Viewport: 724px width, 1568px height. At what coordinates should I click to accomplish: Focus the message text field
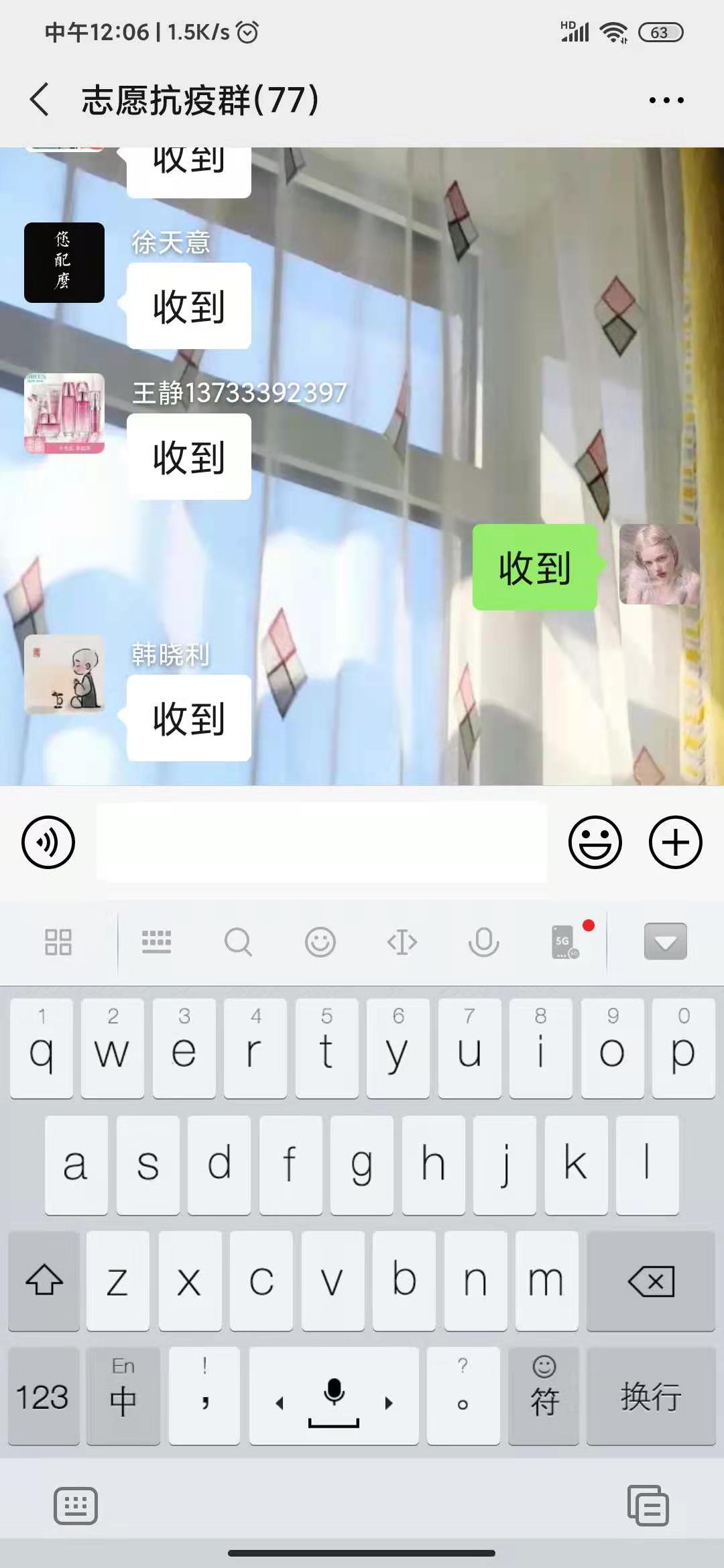click(322, 842)
